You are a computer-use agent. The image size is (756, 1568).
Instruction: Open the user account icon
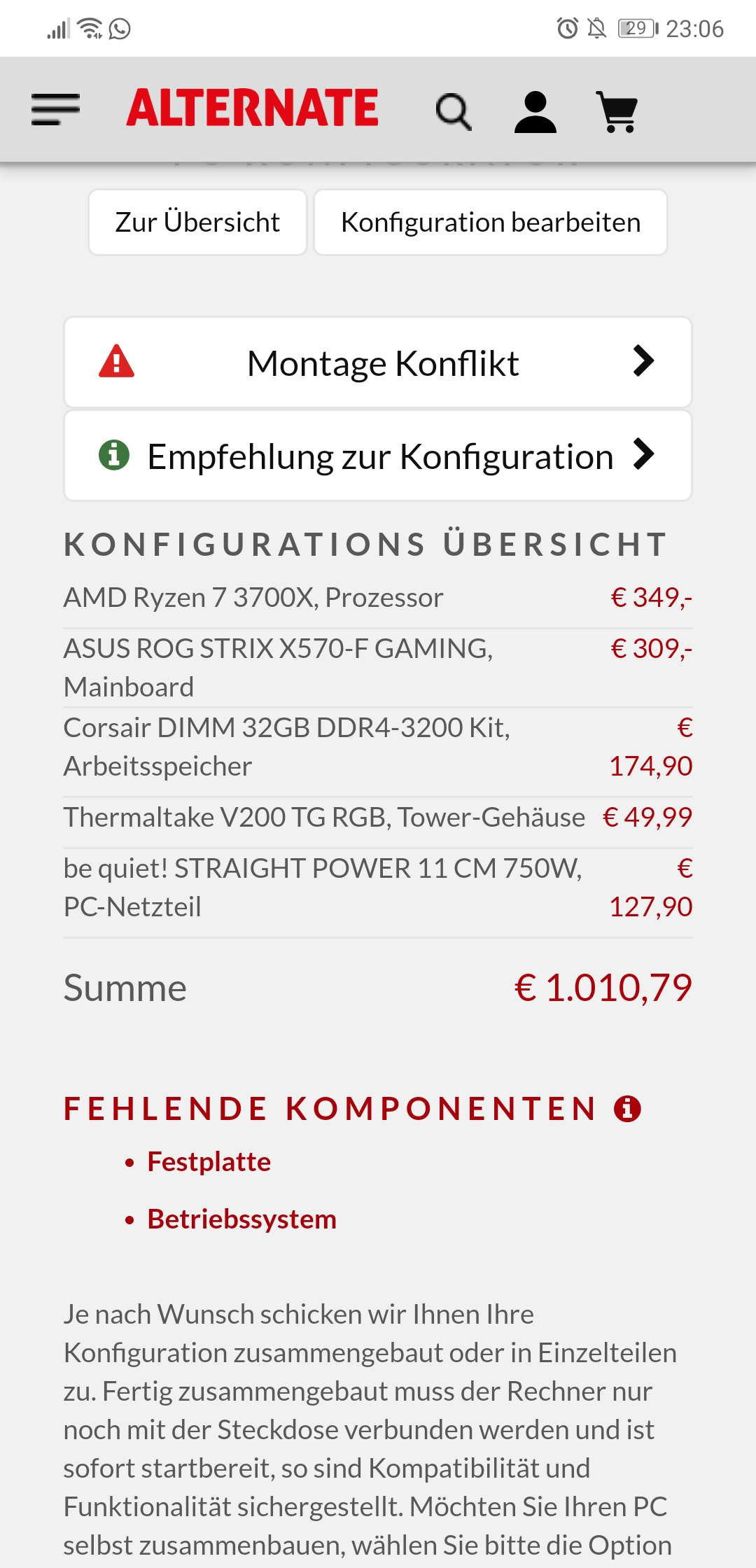click(535, 112)
